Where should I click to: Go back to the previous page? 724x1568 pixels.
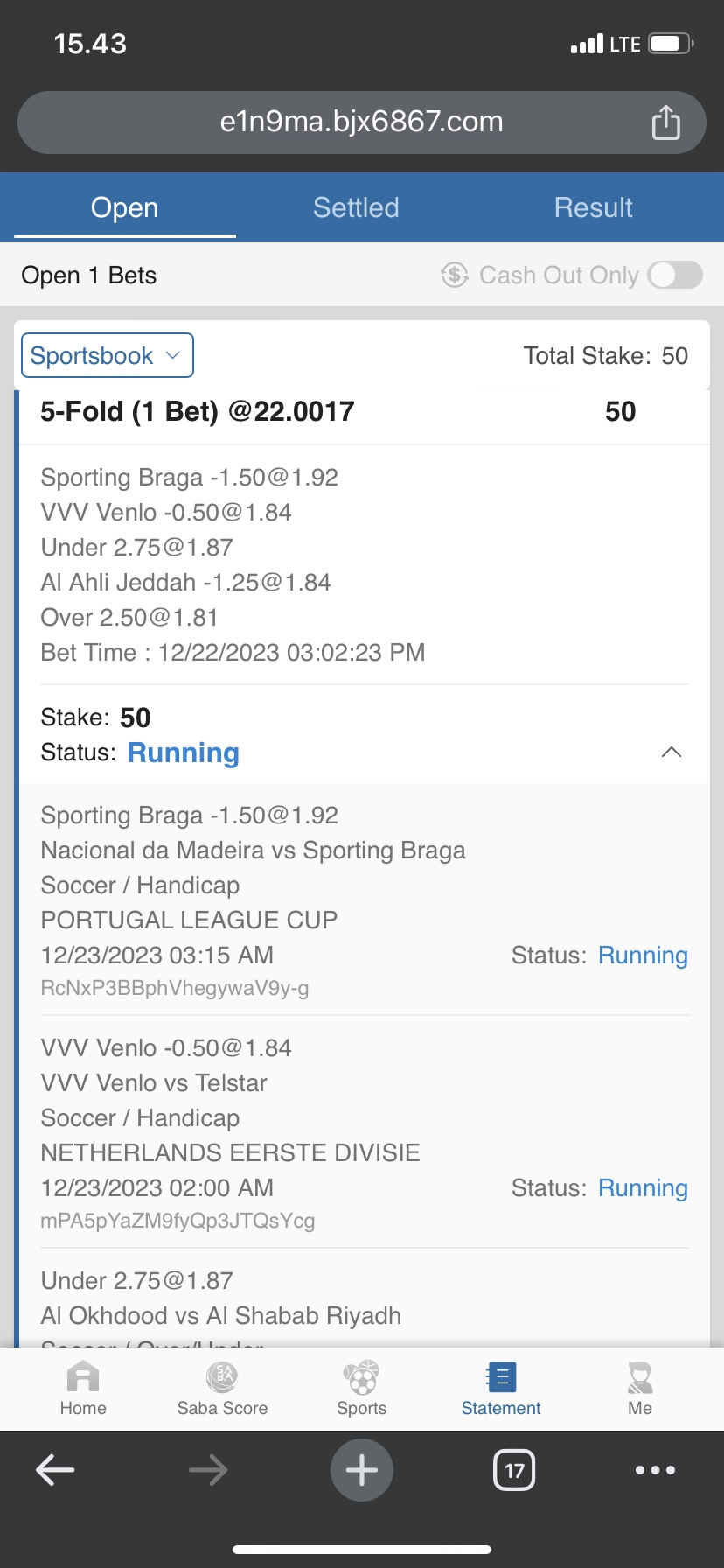[x=55, y=1470]
